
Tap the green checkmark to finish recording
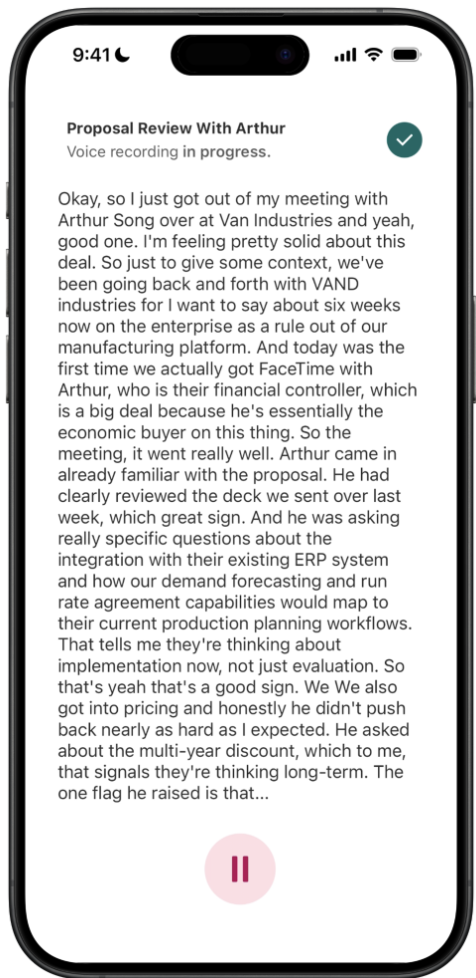[x=404, y=140]
